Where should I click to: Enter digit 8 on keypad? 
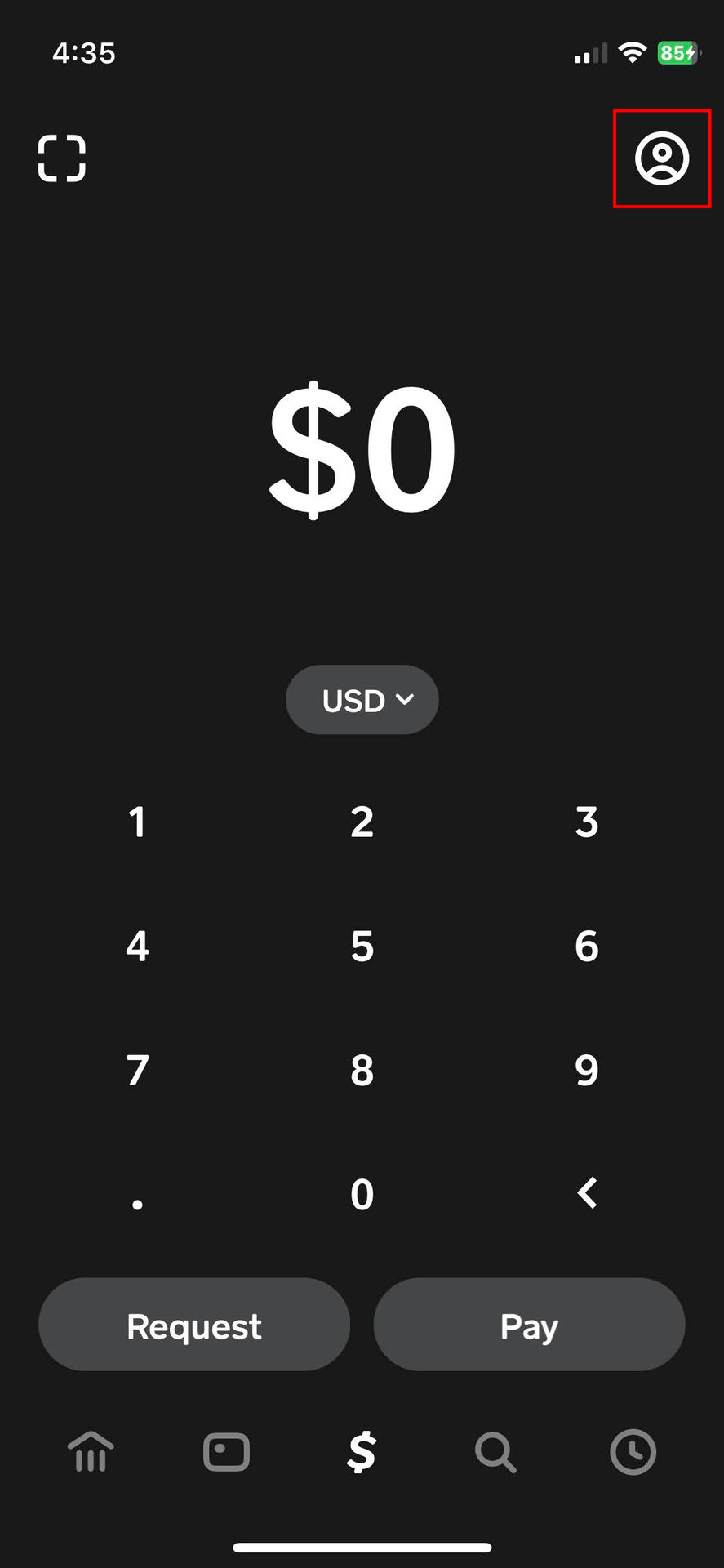point(362,1070)
